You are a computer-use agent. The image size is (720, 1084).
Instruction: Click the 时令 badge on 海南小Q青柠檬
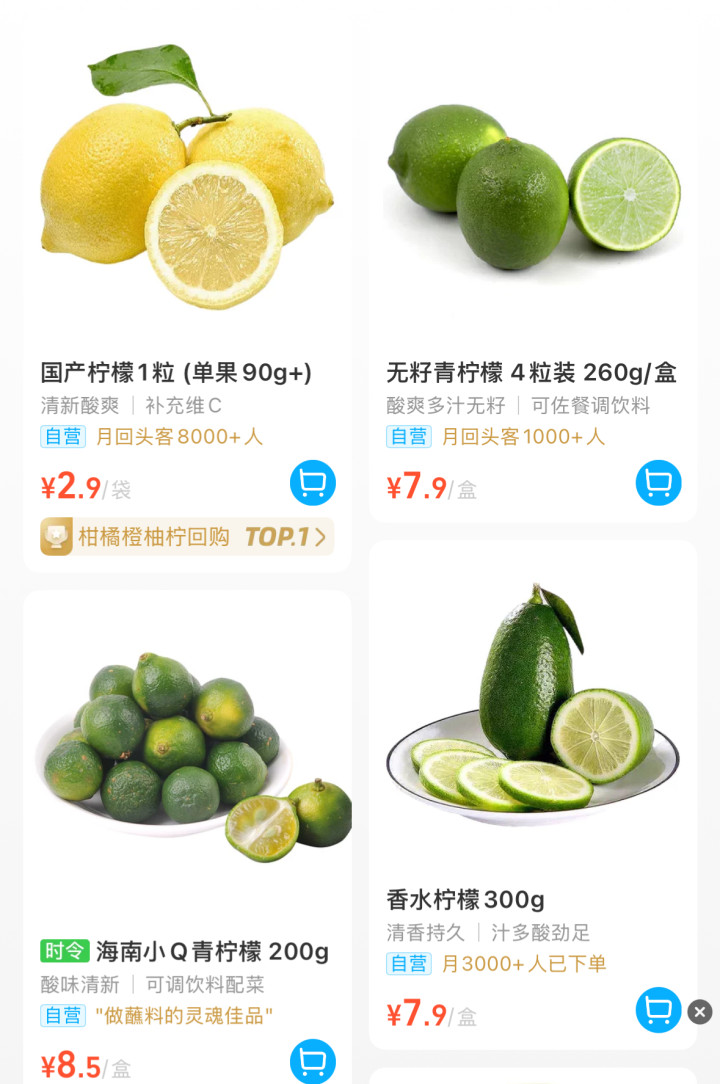[64, 951]
